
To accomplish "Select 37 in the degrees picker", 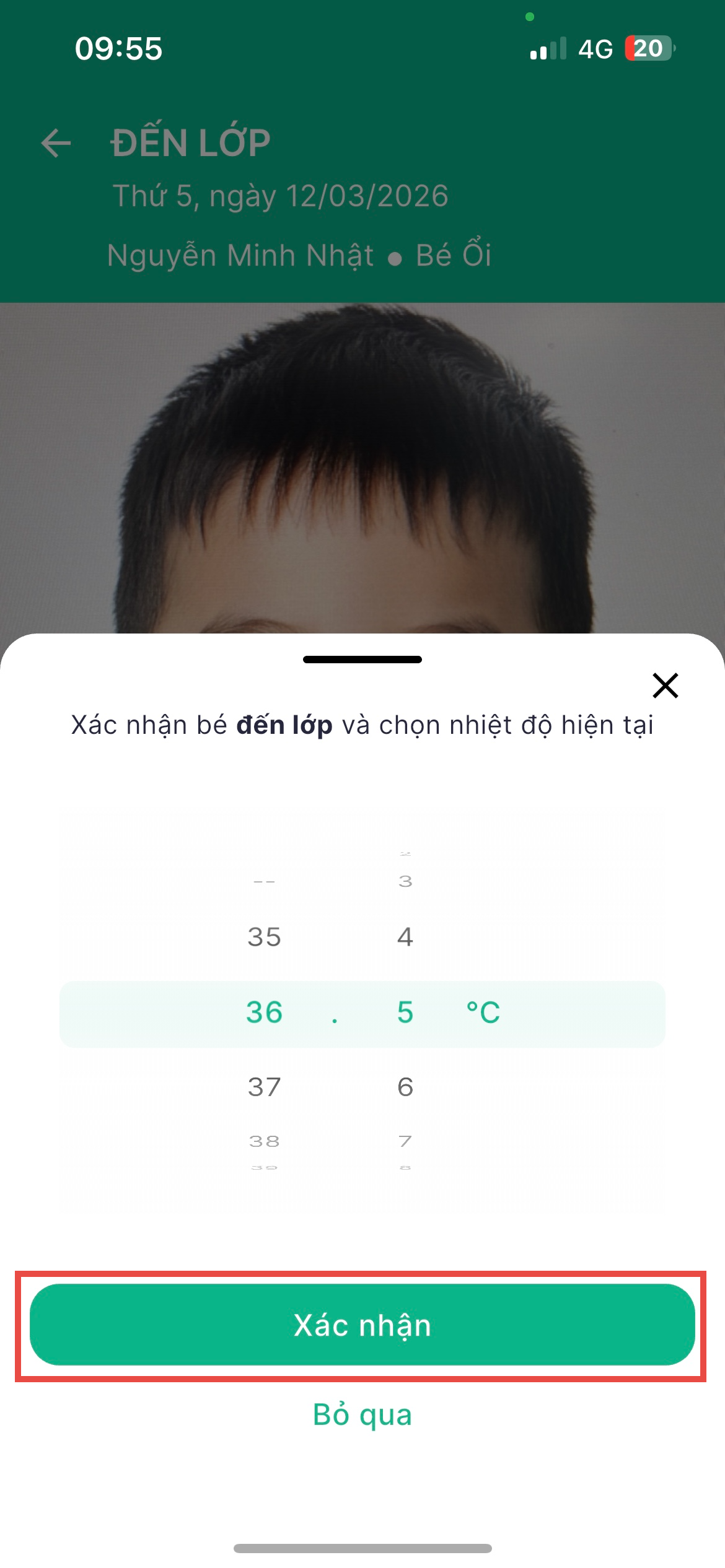I will (265, 1087).
